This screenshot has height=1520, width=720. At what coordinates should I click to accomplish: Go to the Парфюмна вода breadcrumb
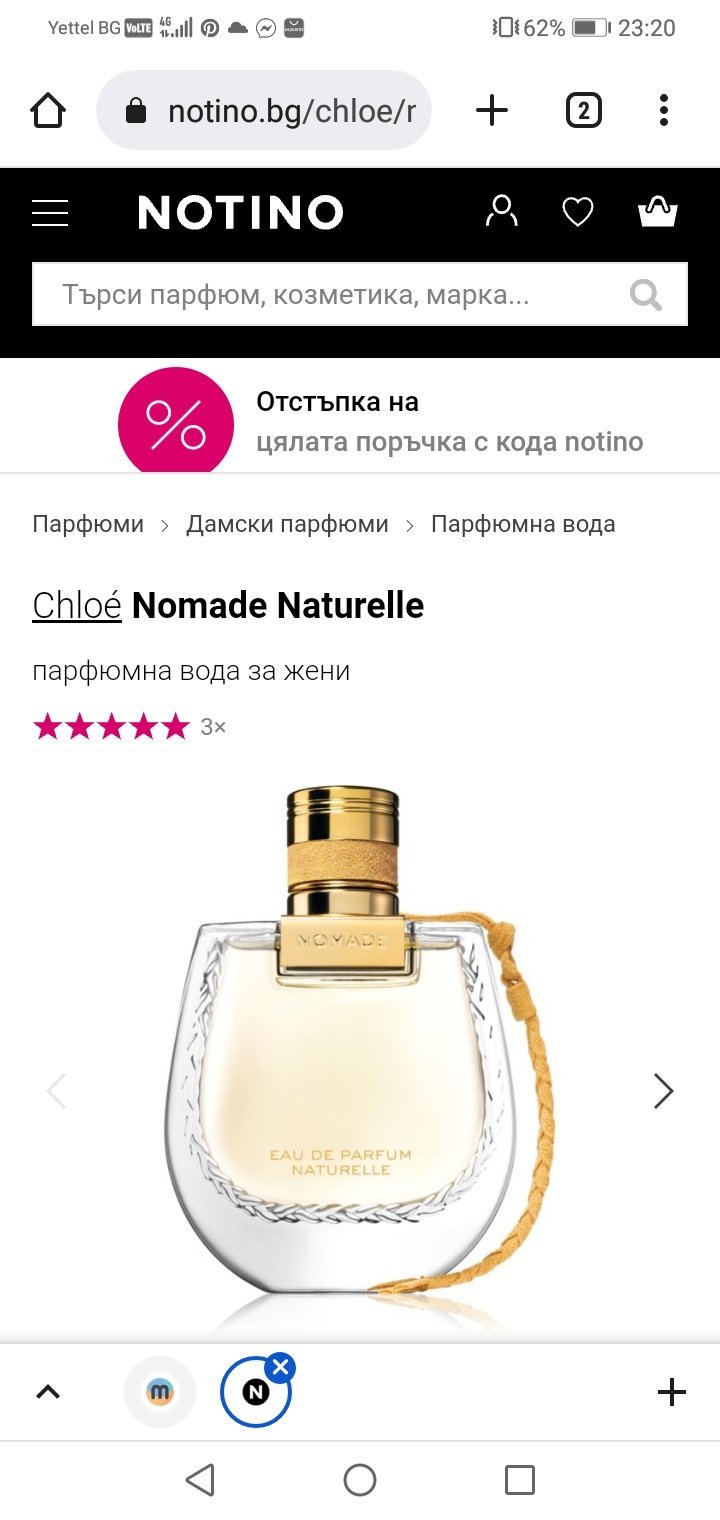click(x=523, y=524)
